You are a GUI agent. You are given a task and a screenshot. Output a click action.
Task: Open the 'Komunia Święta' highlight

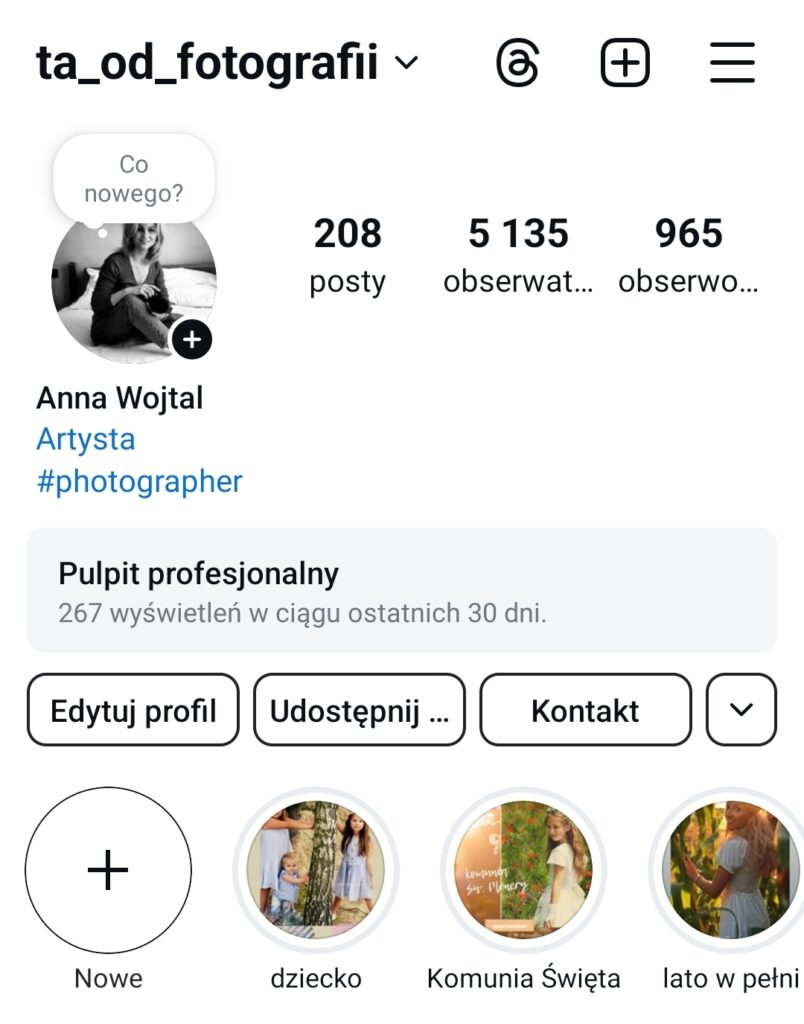click(x=523, y=870)
